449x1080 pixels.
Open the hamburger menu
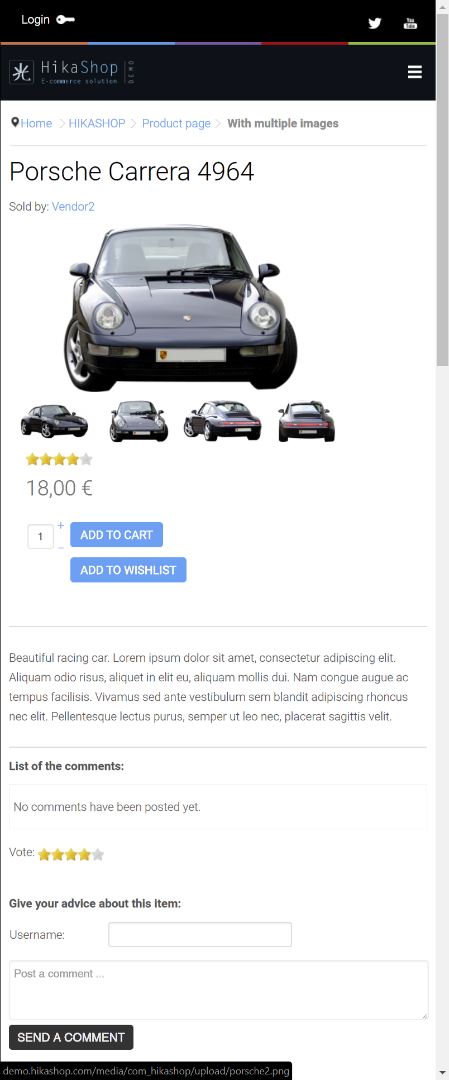(415, 72)
